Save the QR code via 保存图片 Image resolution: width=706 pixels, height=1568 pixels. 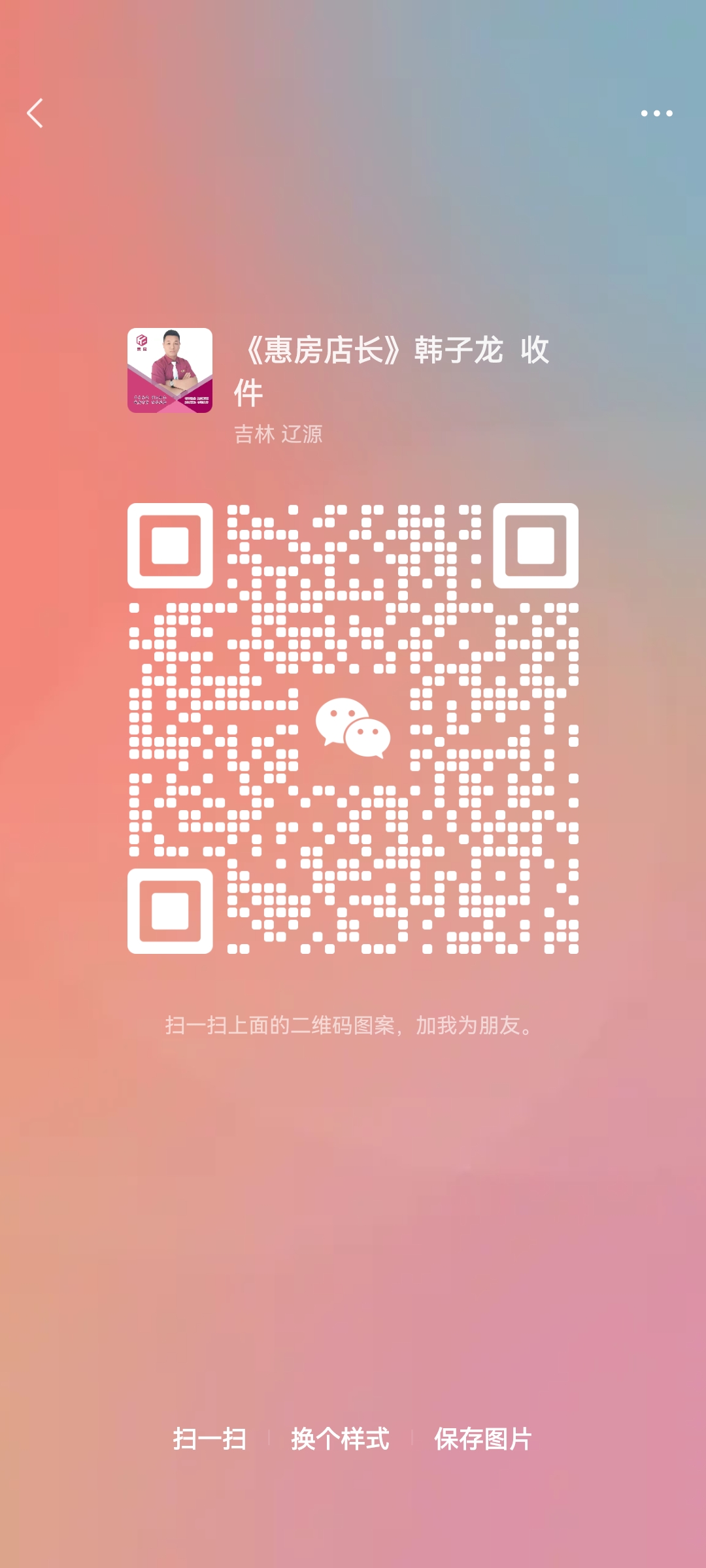tap(483, 1439)
